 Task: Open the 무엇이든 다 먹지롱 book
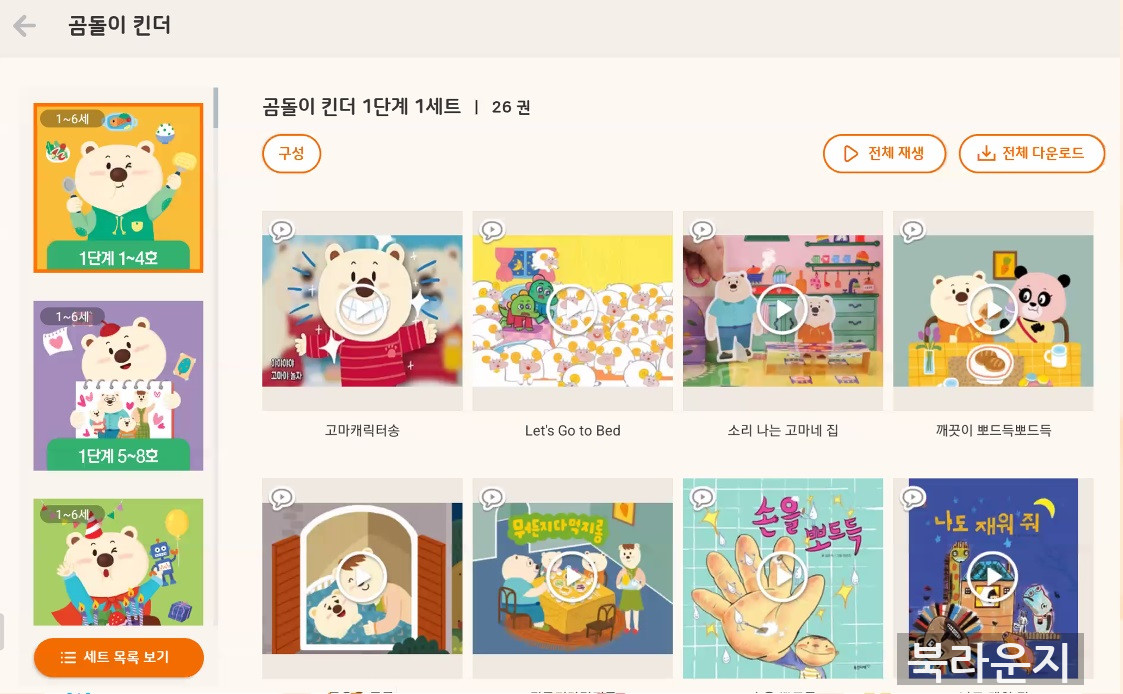point(572,578)
